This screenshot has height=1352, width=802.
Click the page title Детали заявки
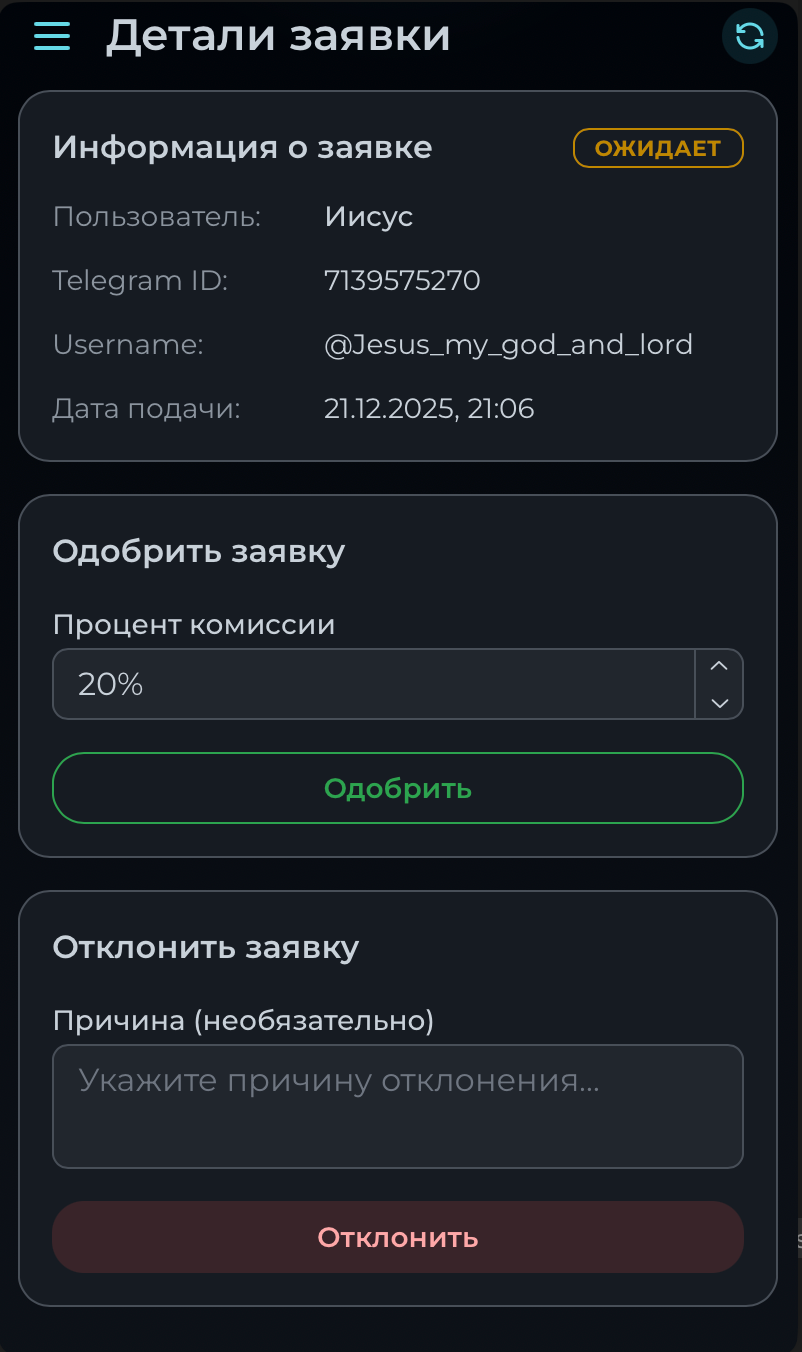point(278,35)
